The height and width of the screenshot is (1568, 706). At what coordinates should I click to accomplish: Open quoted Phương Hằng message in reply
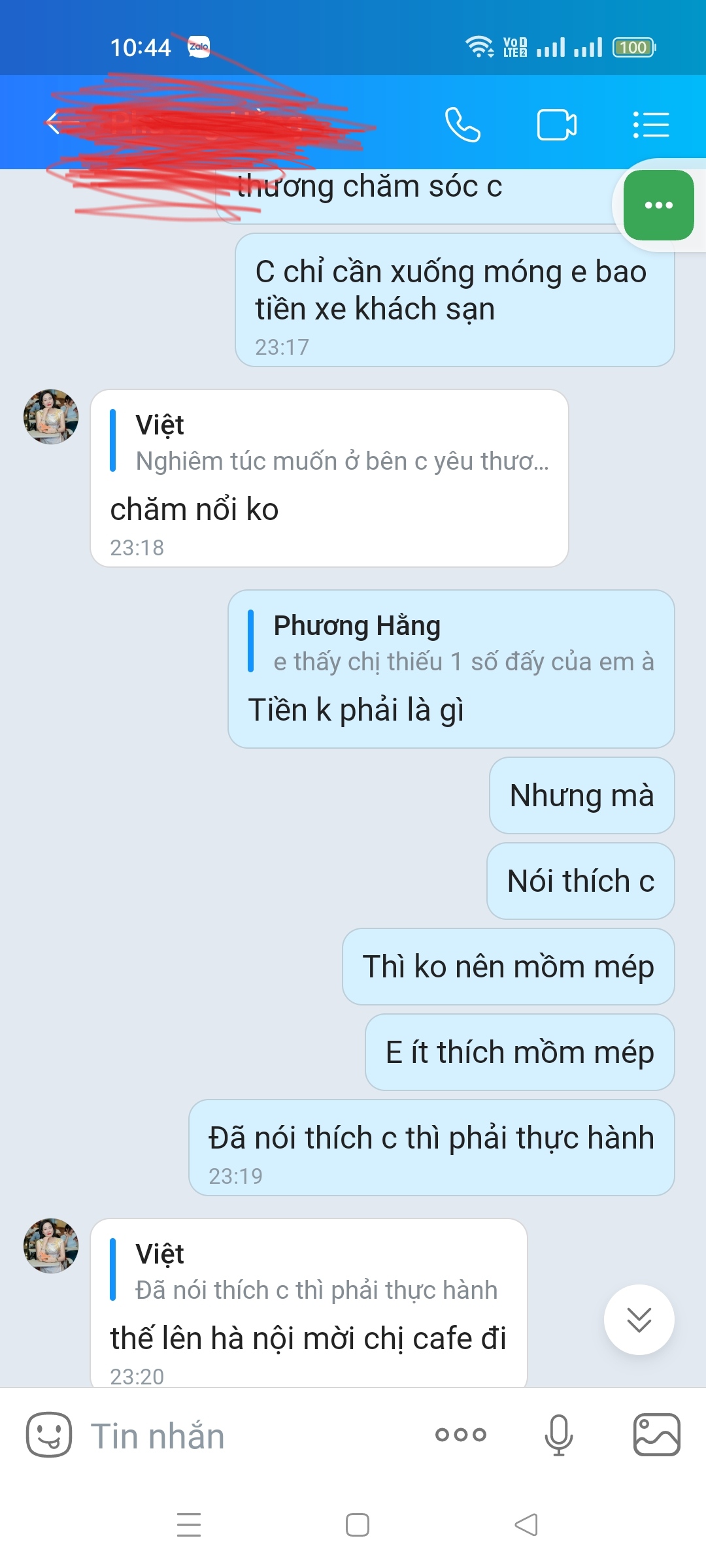coord(451,643)
